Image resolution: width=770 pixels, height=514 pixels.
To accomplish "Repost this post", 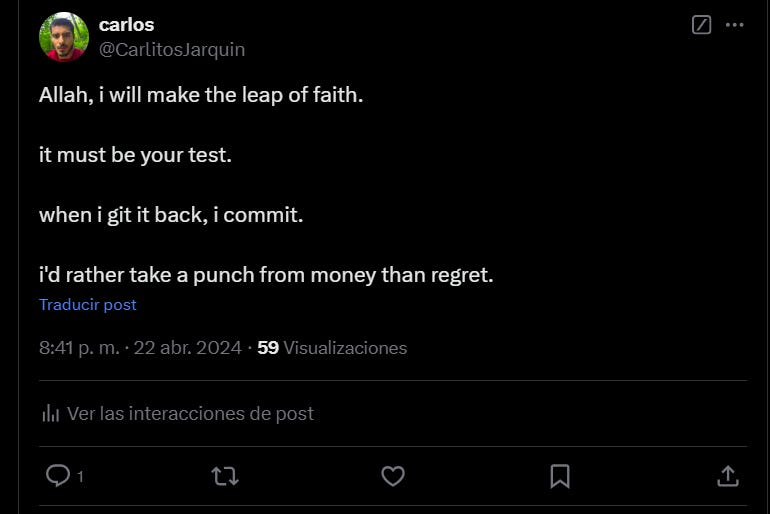I will pos(225,476).
